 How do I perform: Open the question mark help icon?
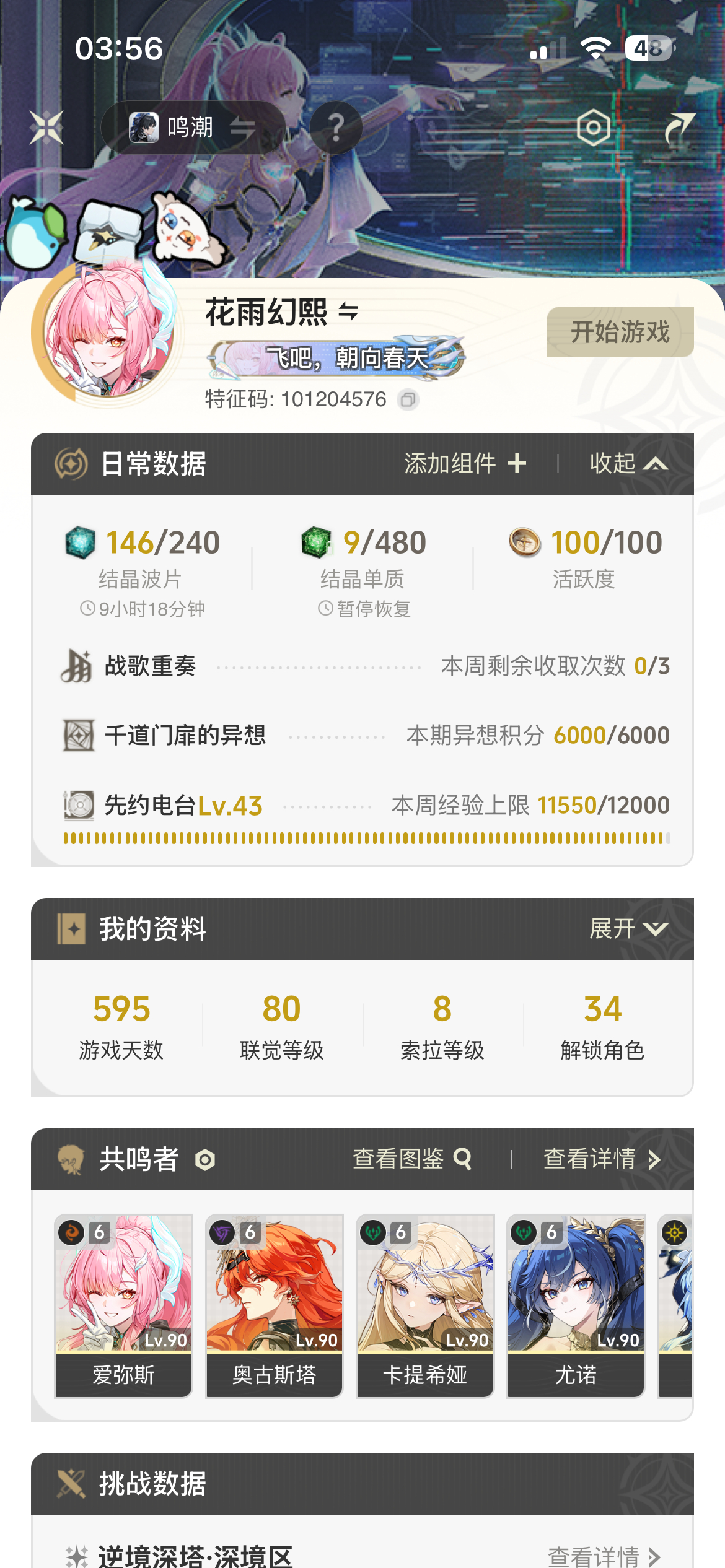(336, 128)
